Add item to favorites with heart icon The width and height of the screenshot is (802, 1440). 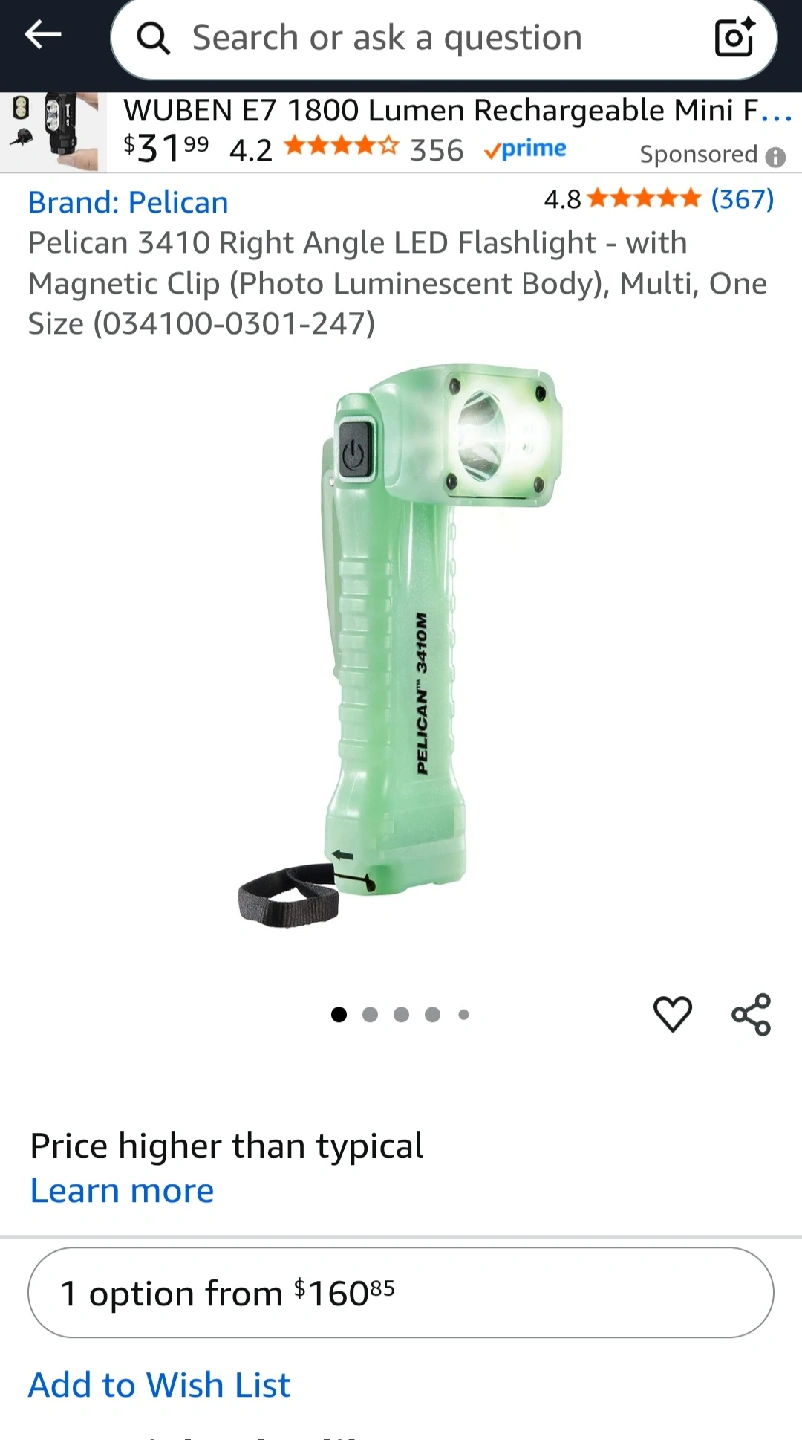click(672, 1014)
